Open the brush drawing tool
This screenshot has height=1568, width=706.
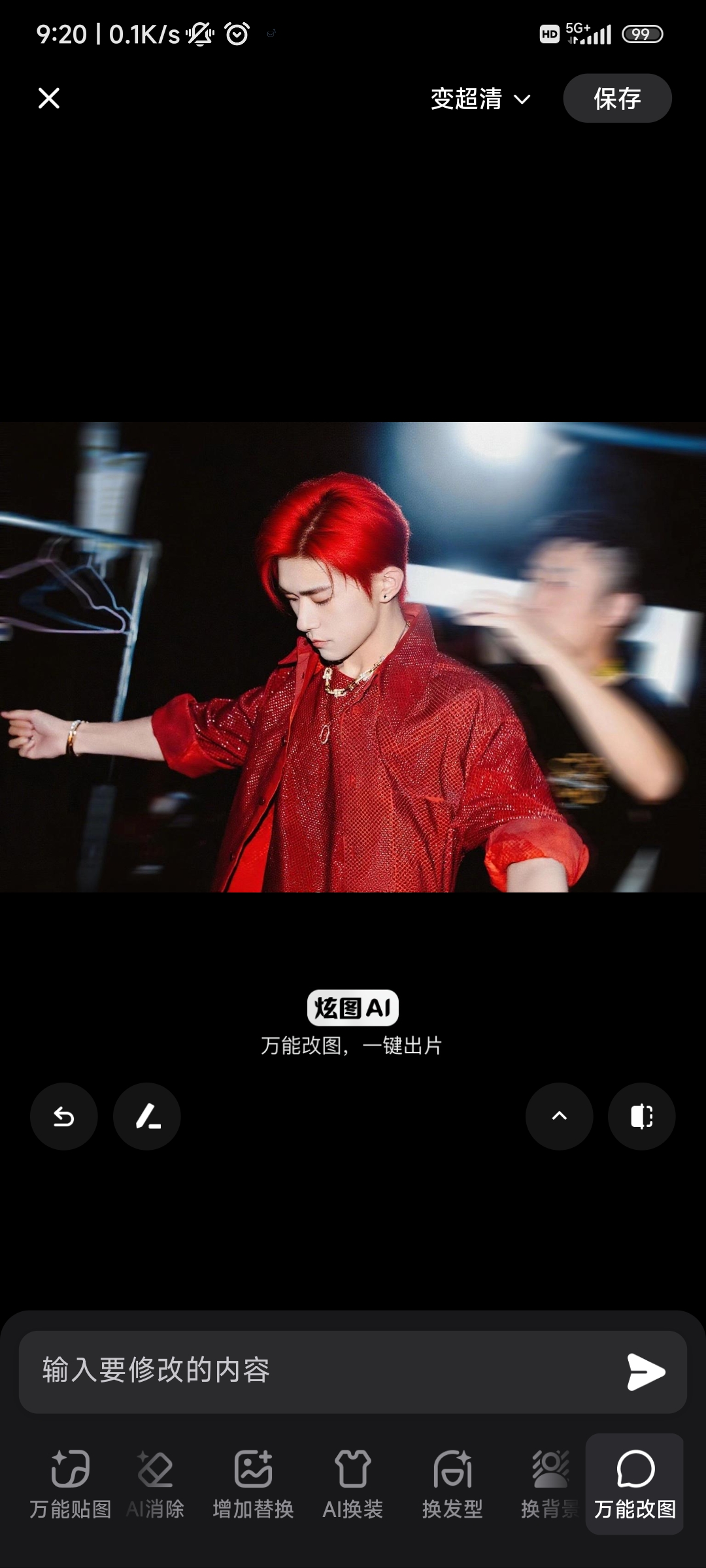[x=147, y=1117]
